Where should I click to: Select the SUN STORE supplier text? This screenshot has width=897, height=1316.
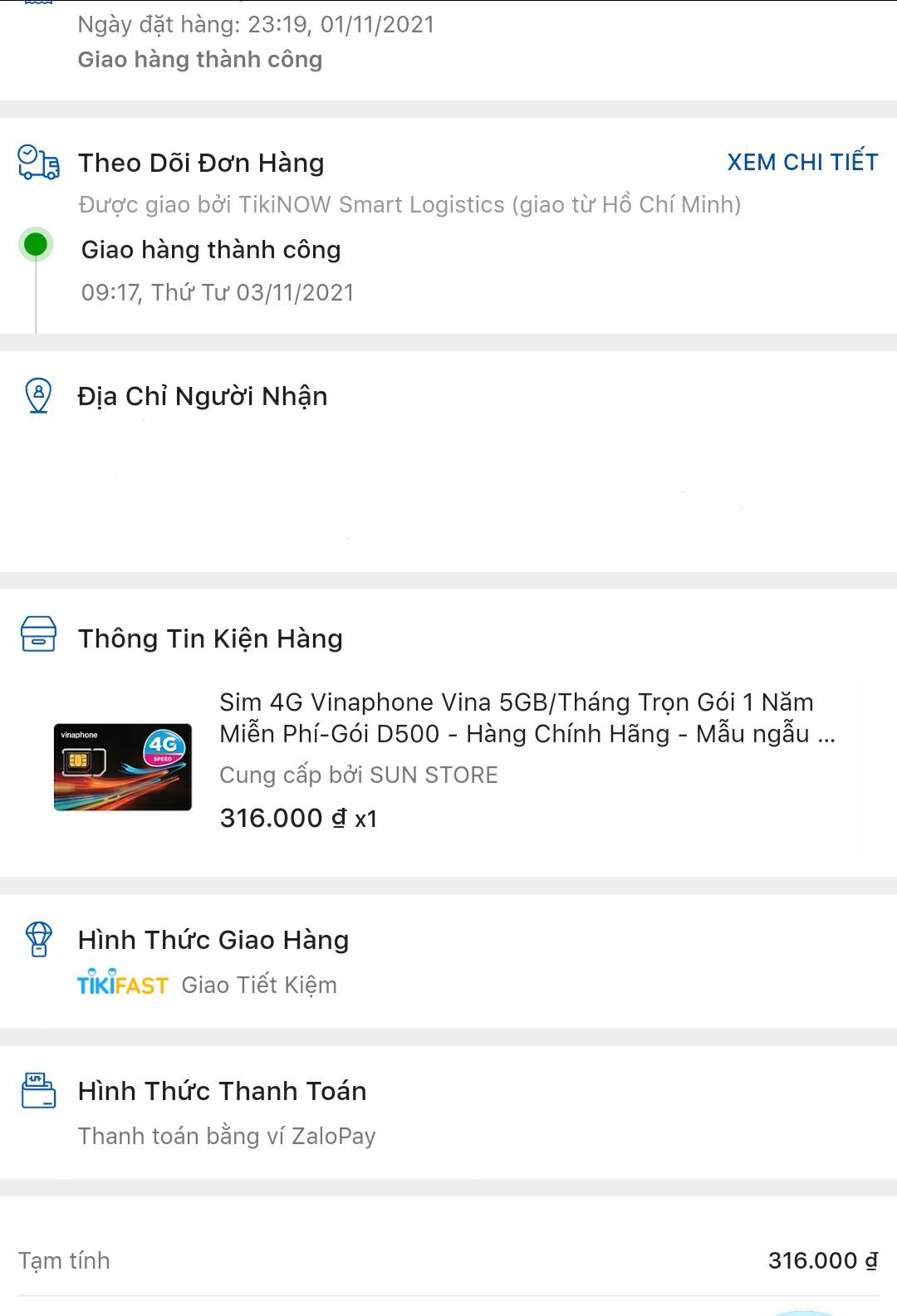coord(357,775)
